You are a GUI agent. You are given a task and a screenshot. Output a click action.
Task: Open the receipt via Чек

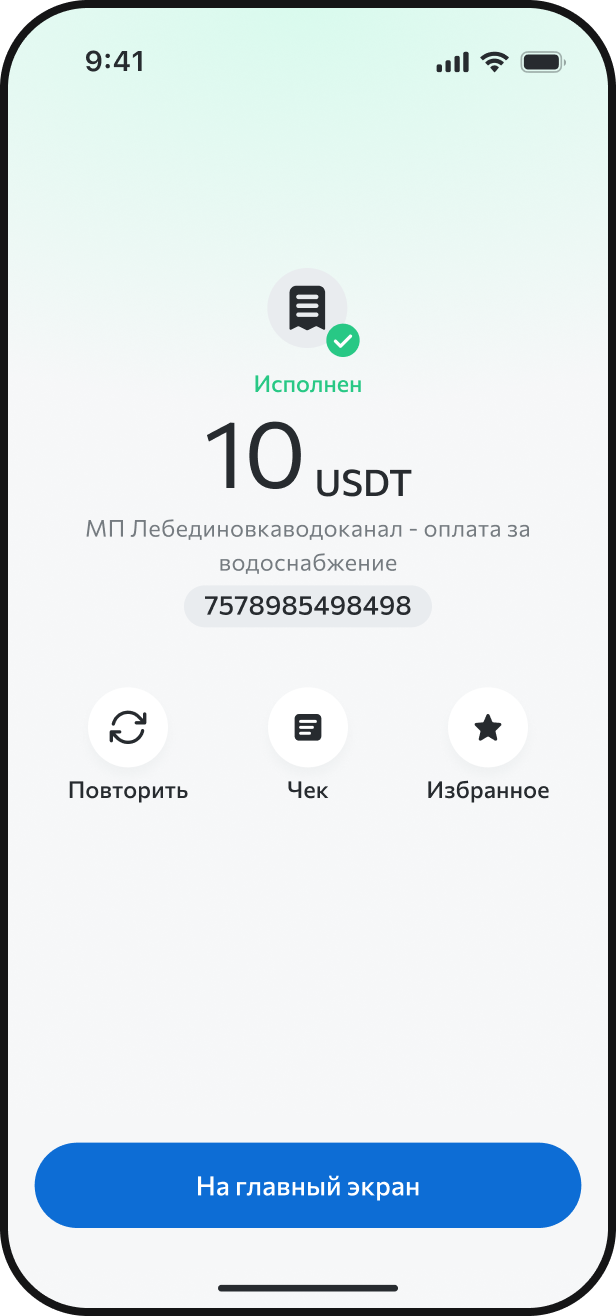(308, 727)
